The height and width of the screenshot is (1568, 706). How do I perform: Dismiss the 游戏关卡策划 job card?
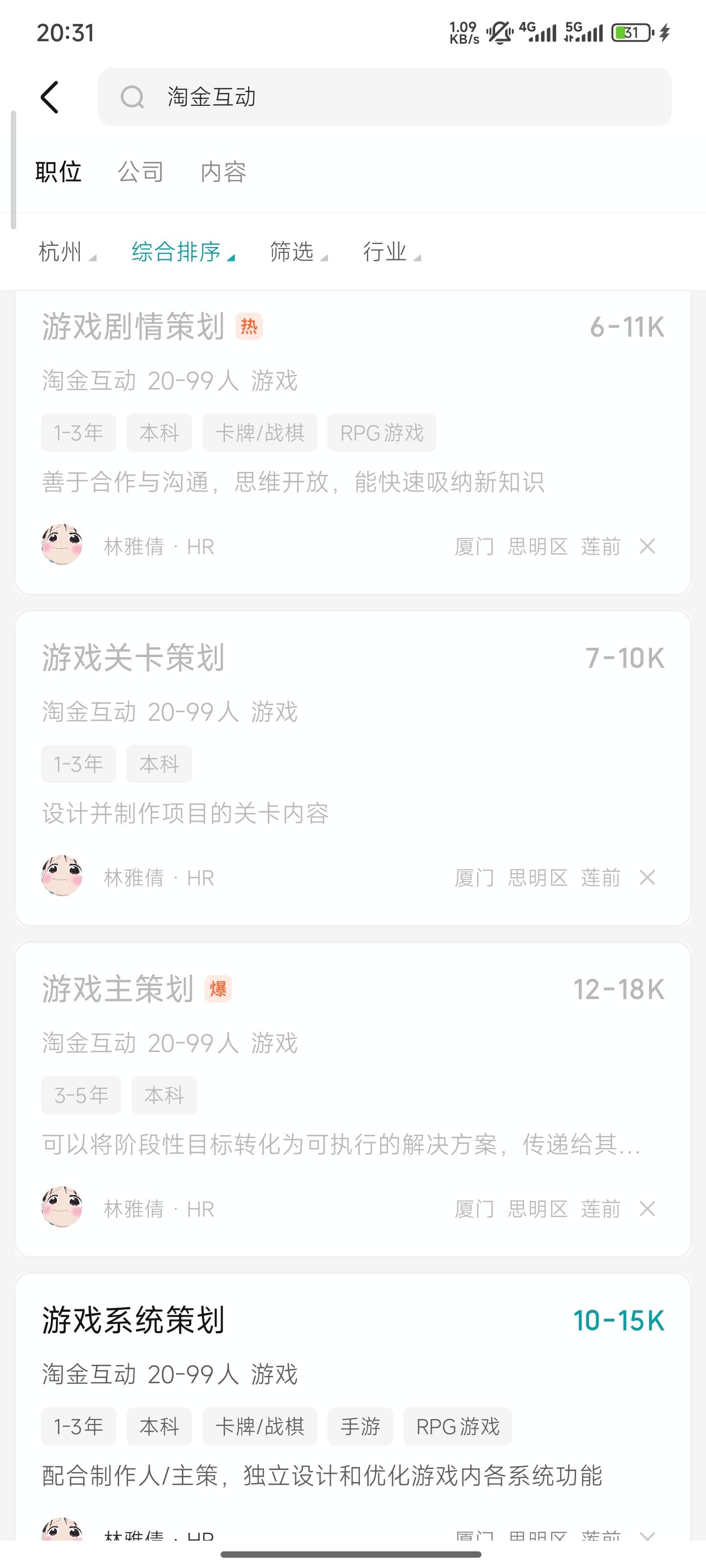[x=647, y=878]
